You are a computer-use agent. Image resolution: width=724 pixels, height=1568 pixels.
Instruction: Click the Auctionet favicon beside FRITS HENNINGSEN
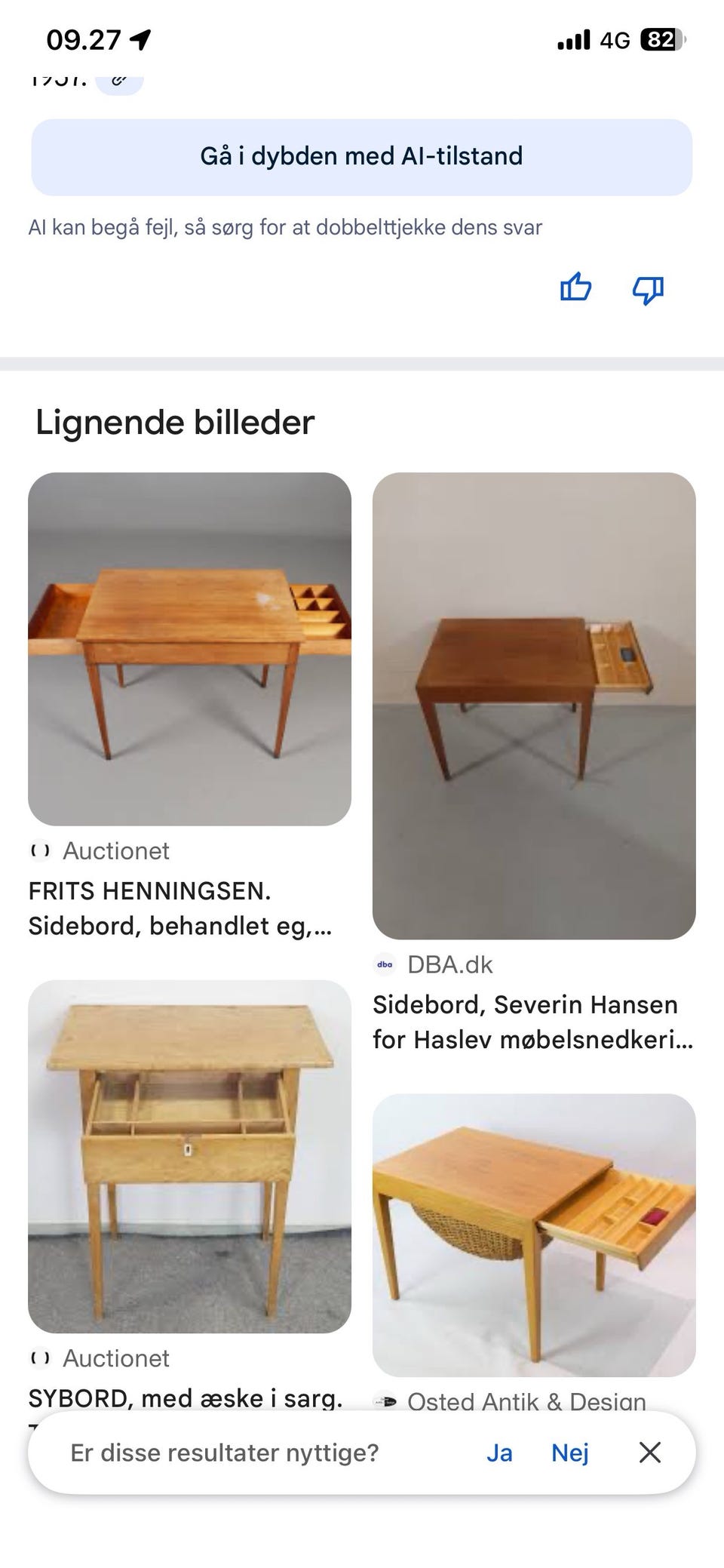pyautogui.click(x=40, y=850)
